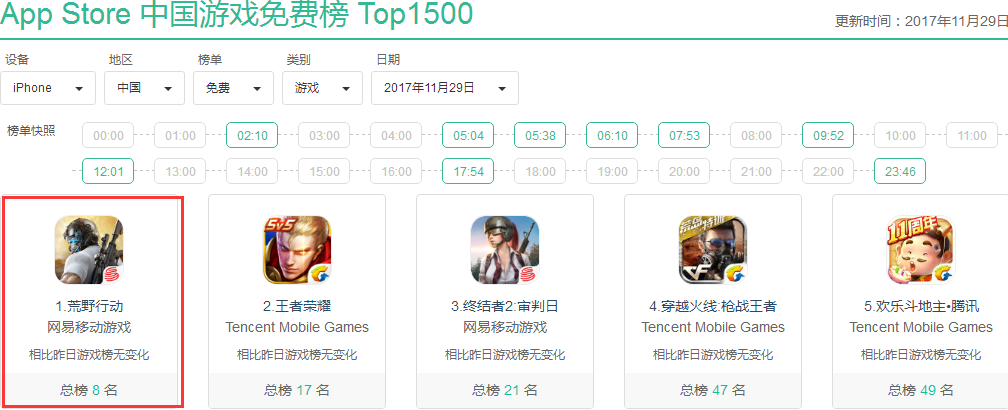Open the 设备 iPhone dropdown
The image size is (1008, 410).
[x=48, y=88]
